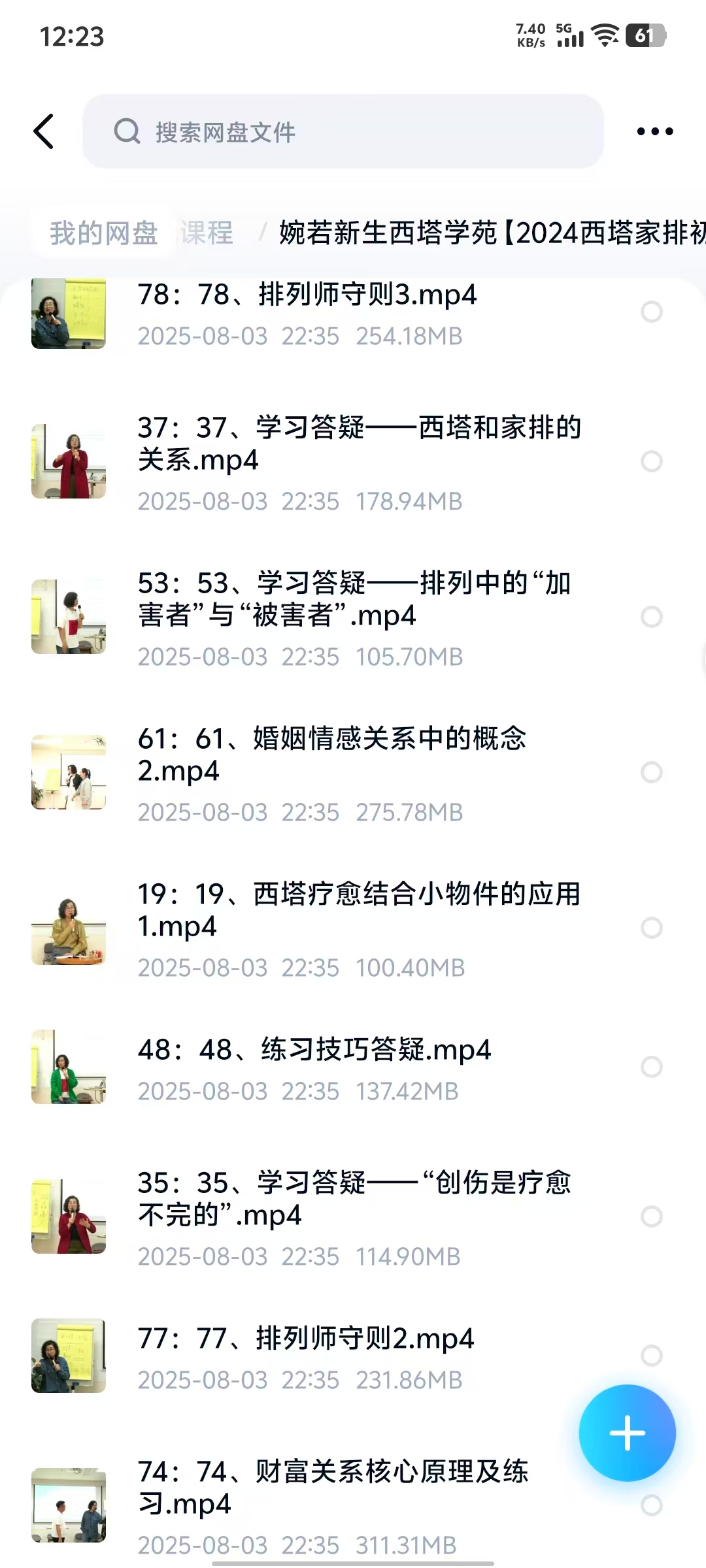Open video 78、排列师守则3.mp4
The image size is (706, 1568).
(307, 295)
